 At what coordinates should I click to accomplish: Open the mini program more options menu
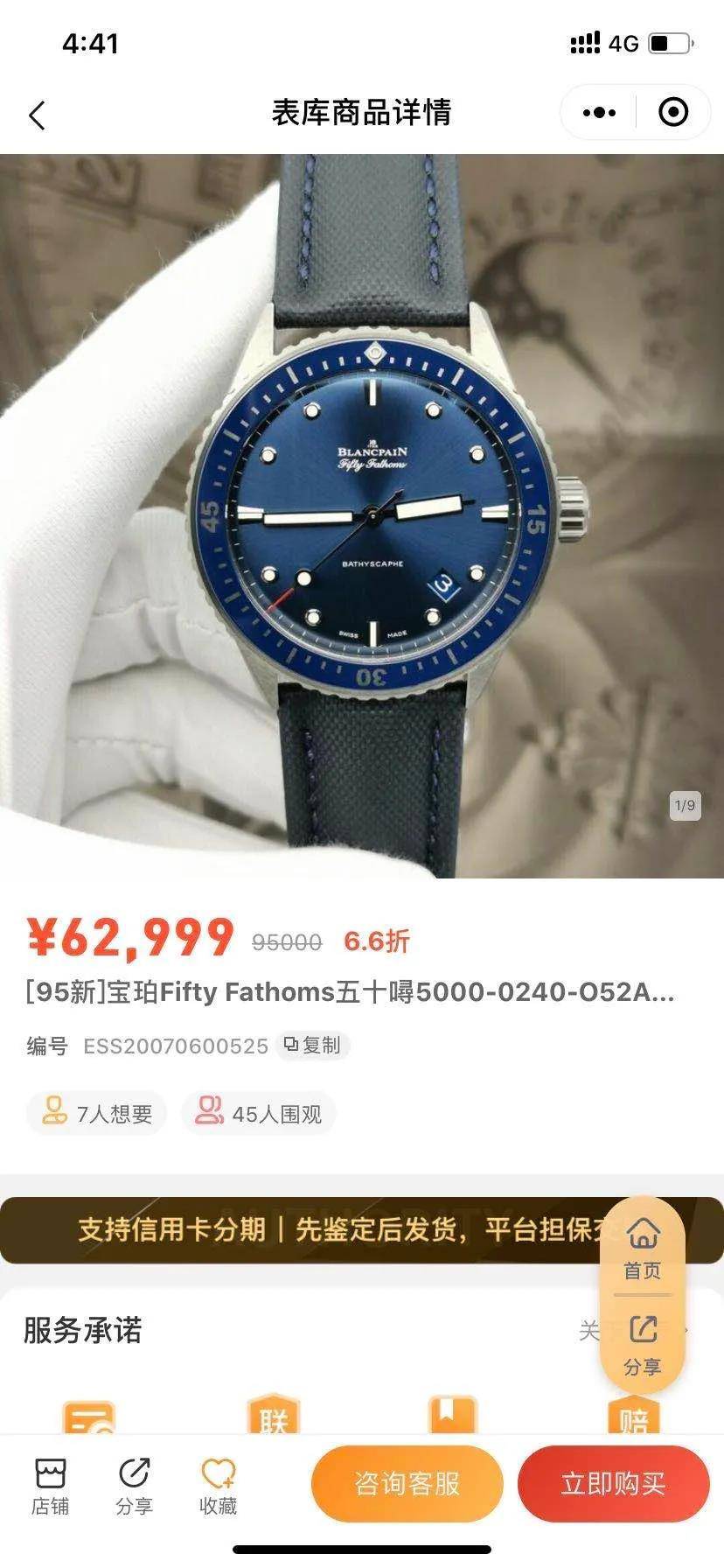(599, 113)
